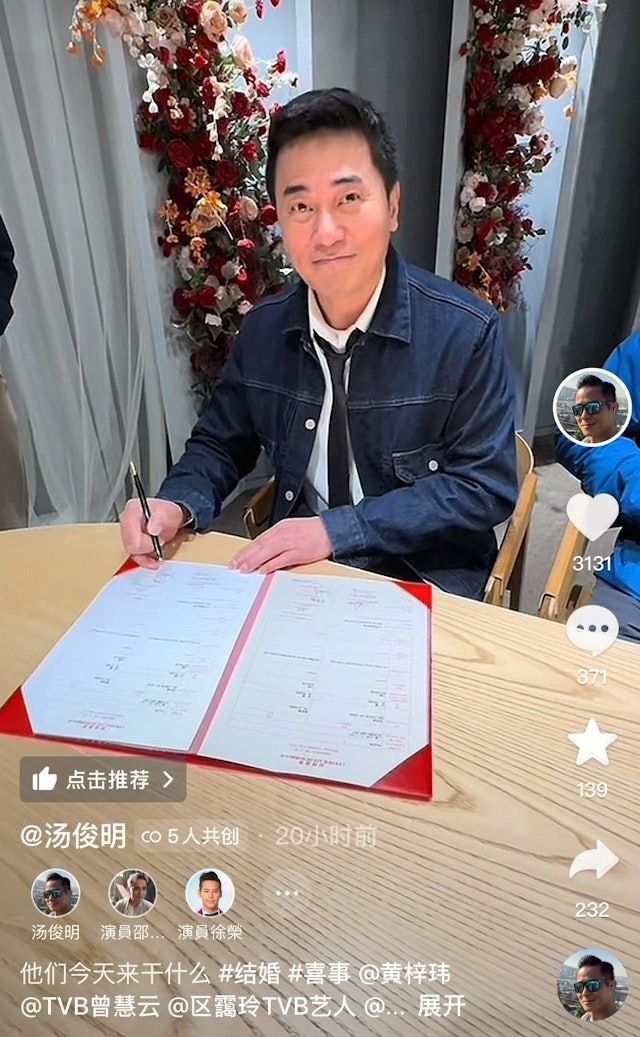
Task: Show more co-creators via the ellipsis bubble
Action: pyautogui.click(x=287, y=893)
